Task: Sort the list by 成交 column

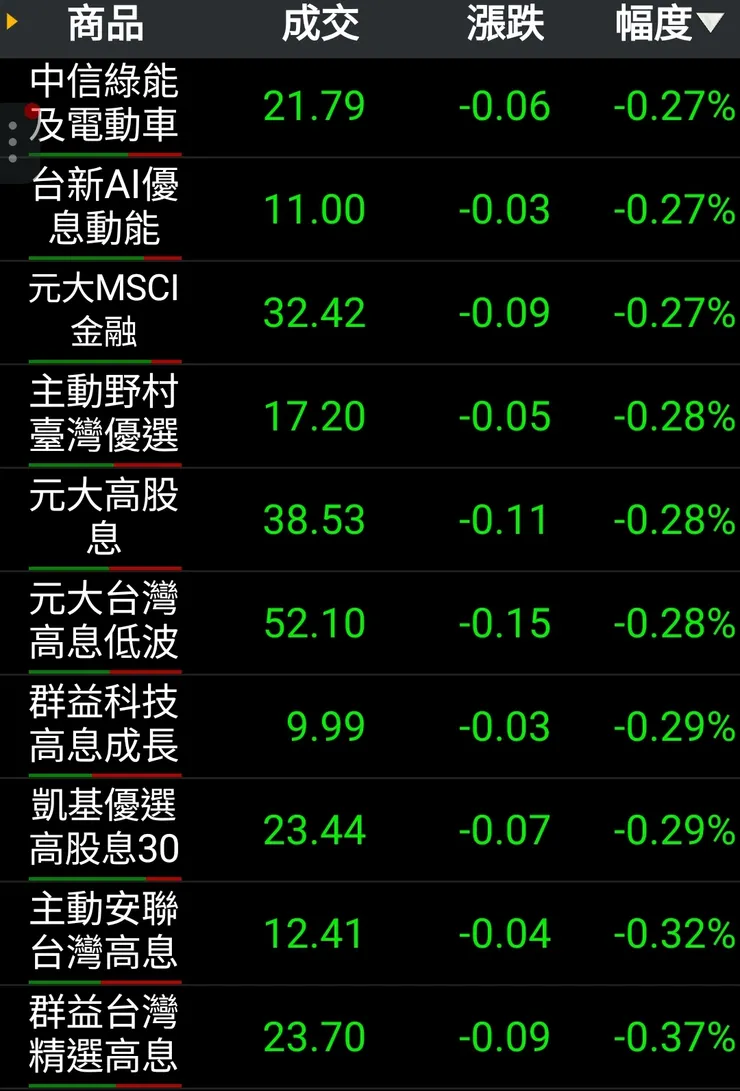Action: 320,25
